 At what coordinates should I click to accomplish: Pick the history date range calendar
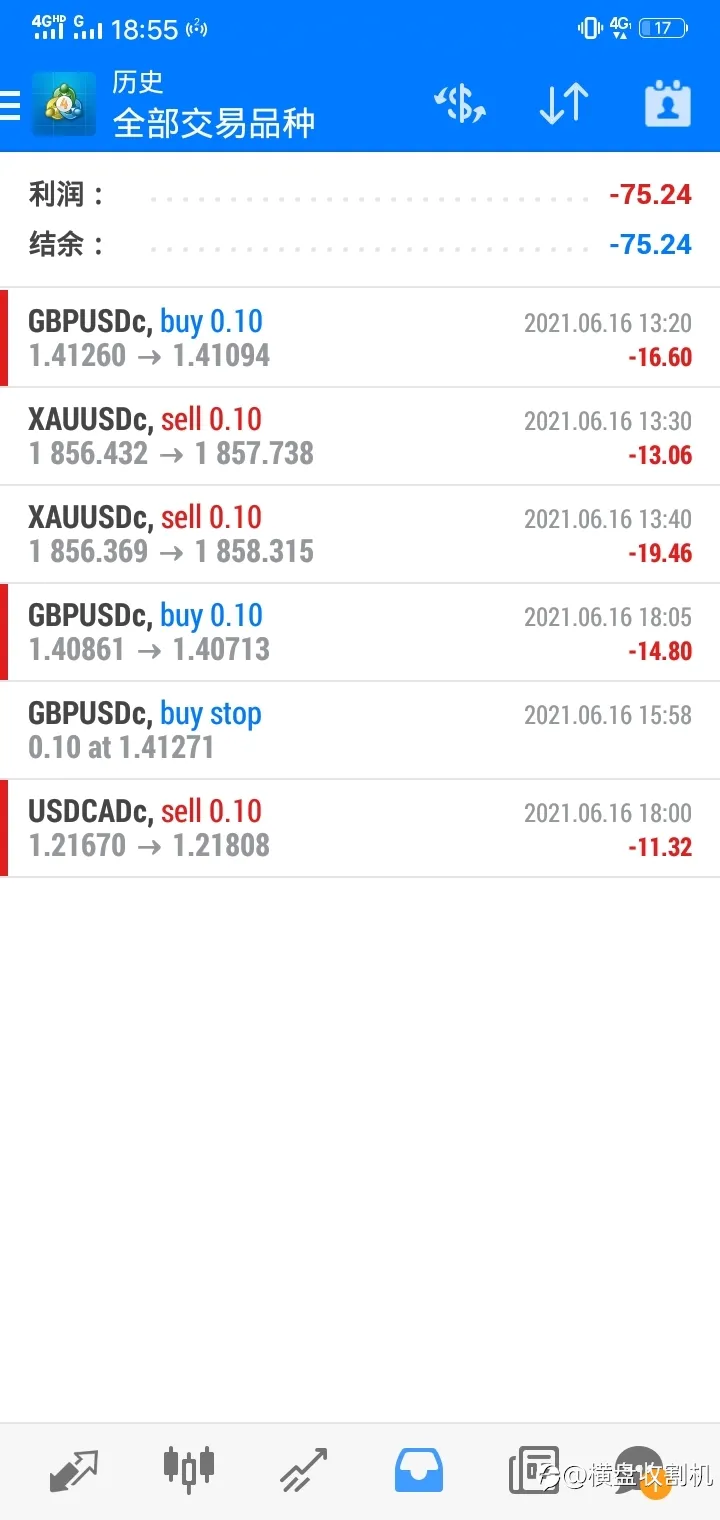pyautogui.click(x=668, y=104)
